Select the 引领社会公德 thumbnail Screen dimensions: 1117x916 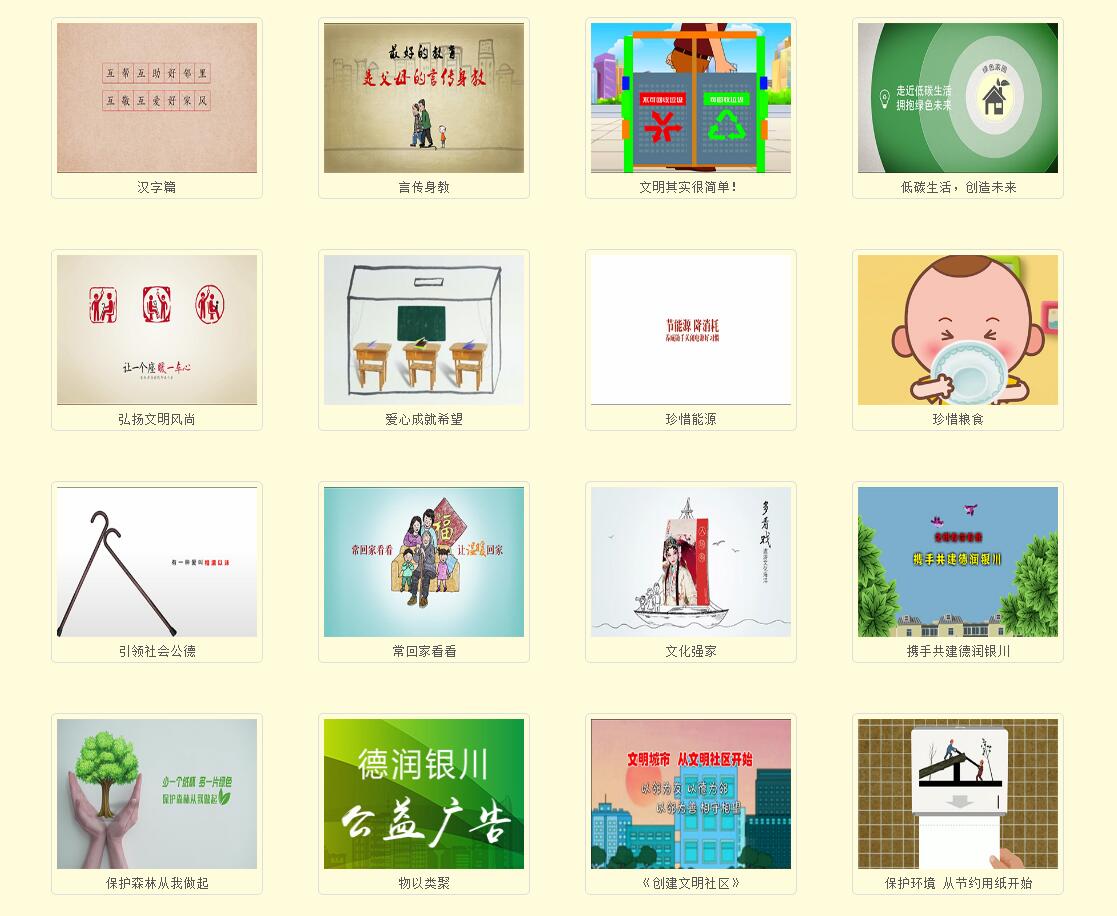point(157,562)
